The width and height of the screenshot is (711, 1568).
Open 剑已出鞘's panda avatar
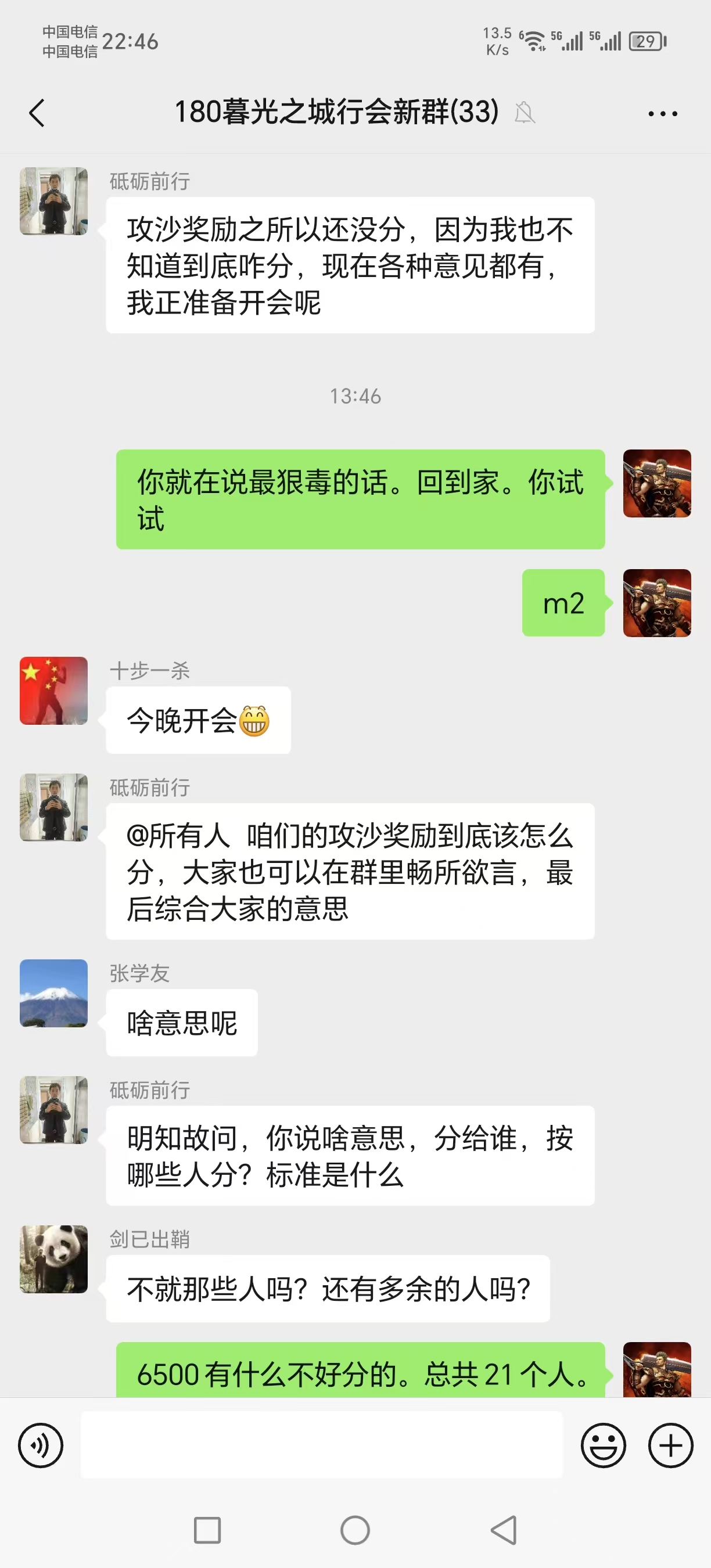(53, 1259)
